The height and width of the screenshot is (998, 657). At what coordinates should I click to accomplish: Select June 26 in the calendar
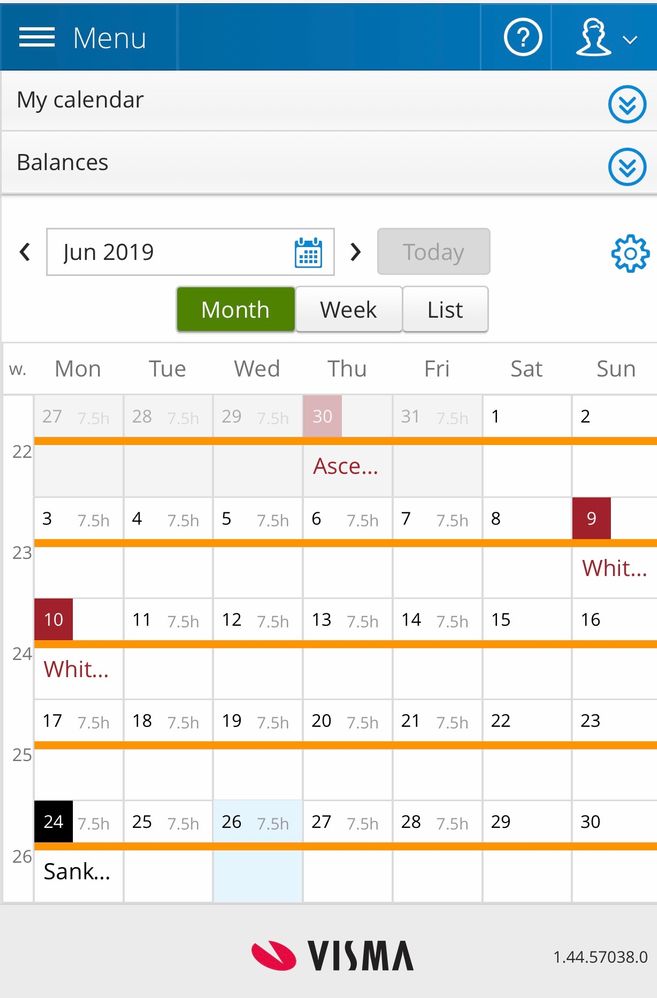(257, 850)
